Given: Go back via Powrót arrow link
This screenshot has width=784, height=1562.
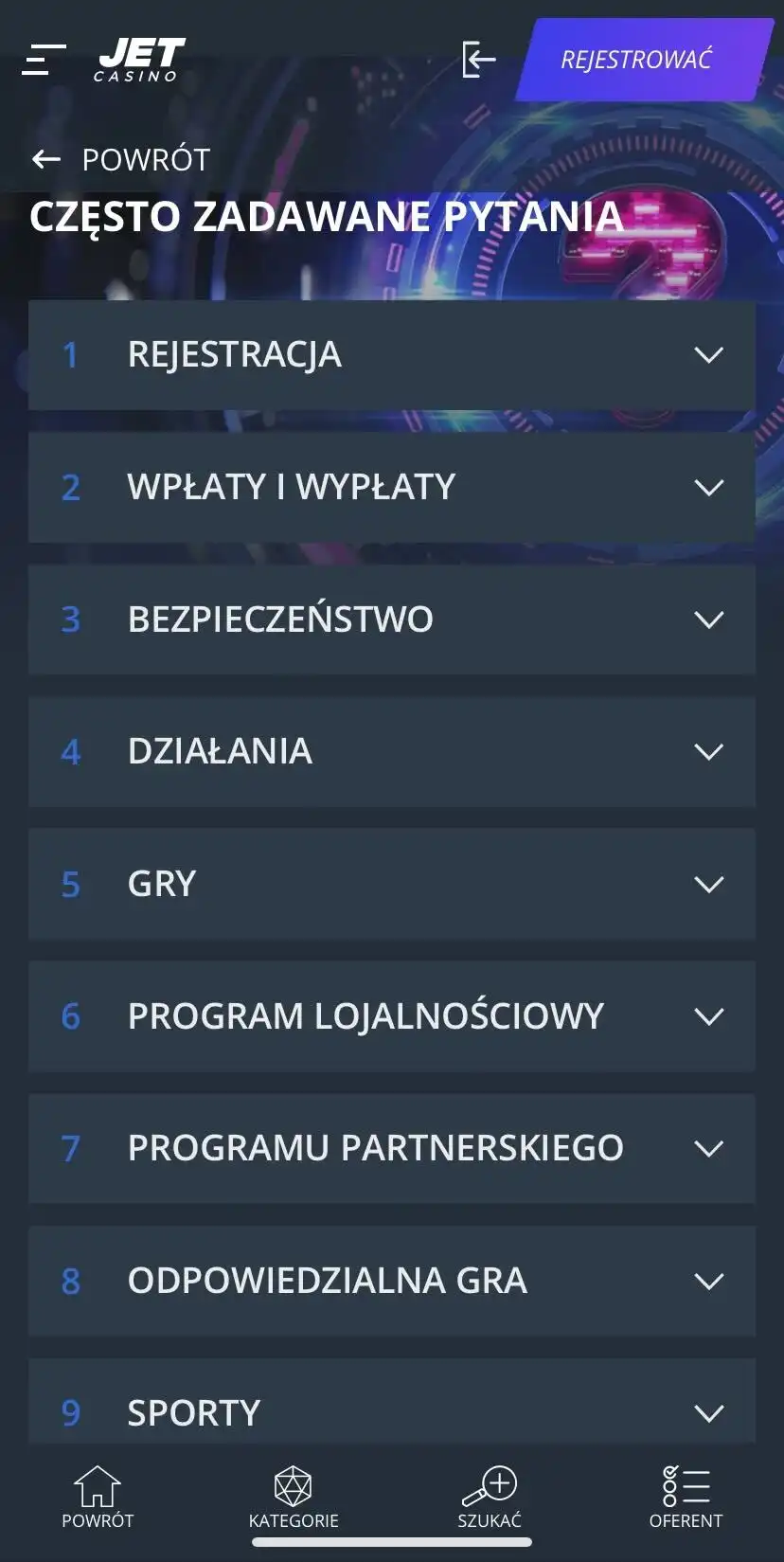Looking at the screenshot, I should [121, 159].
